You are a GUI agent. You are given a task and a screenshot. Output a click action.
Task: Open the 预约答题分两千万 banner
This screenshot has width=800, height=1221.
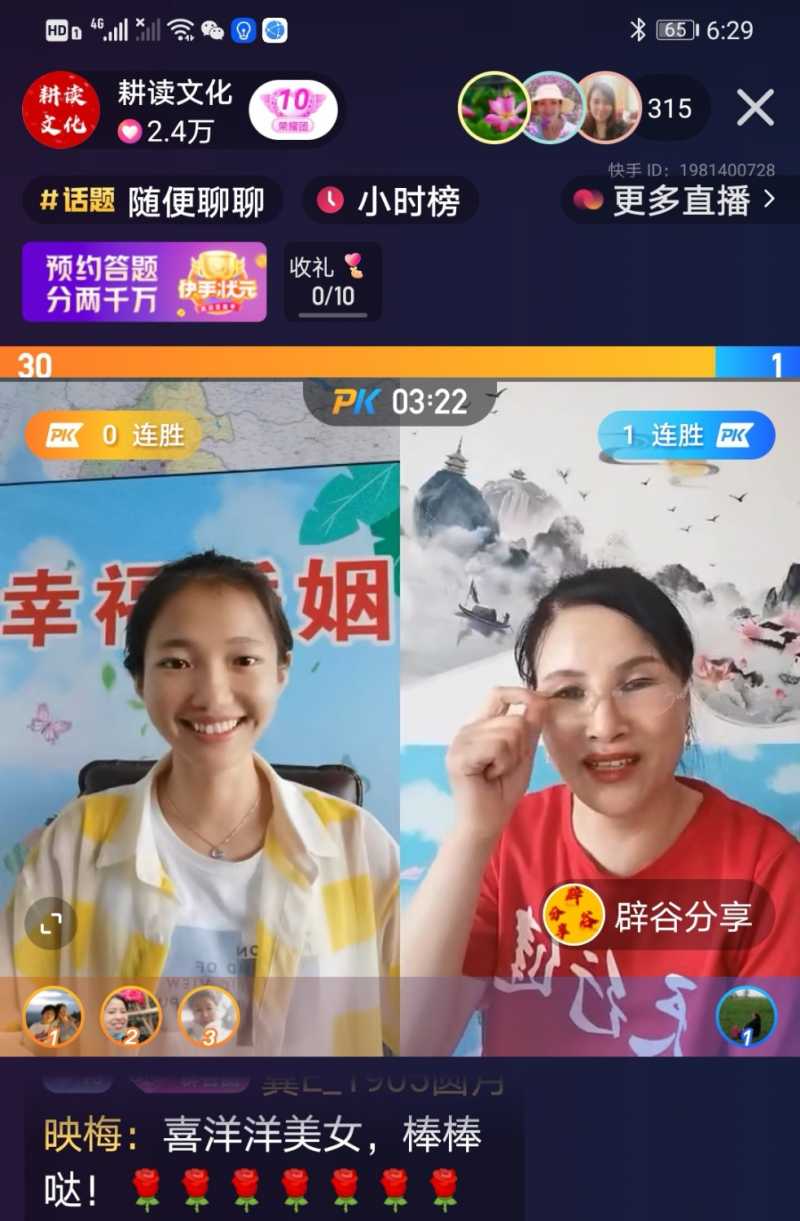coord(144,282)
